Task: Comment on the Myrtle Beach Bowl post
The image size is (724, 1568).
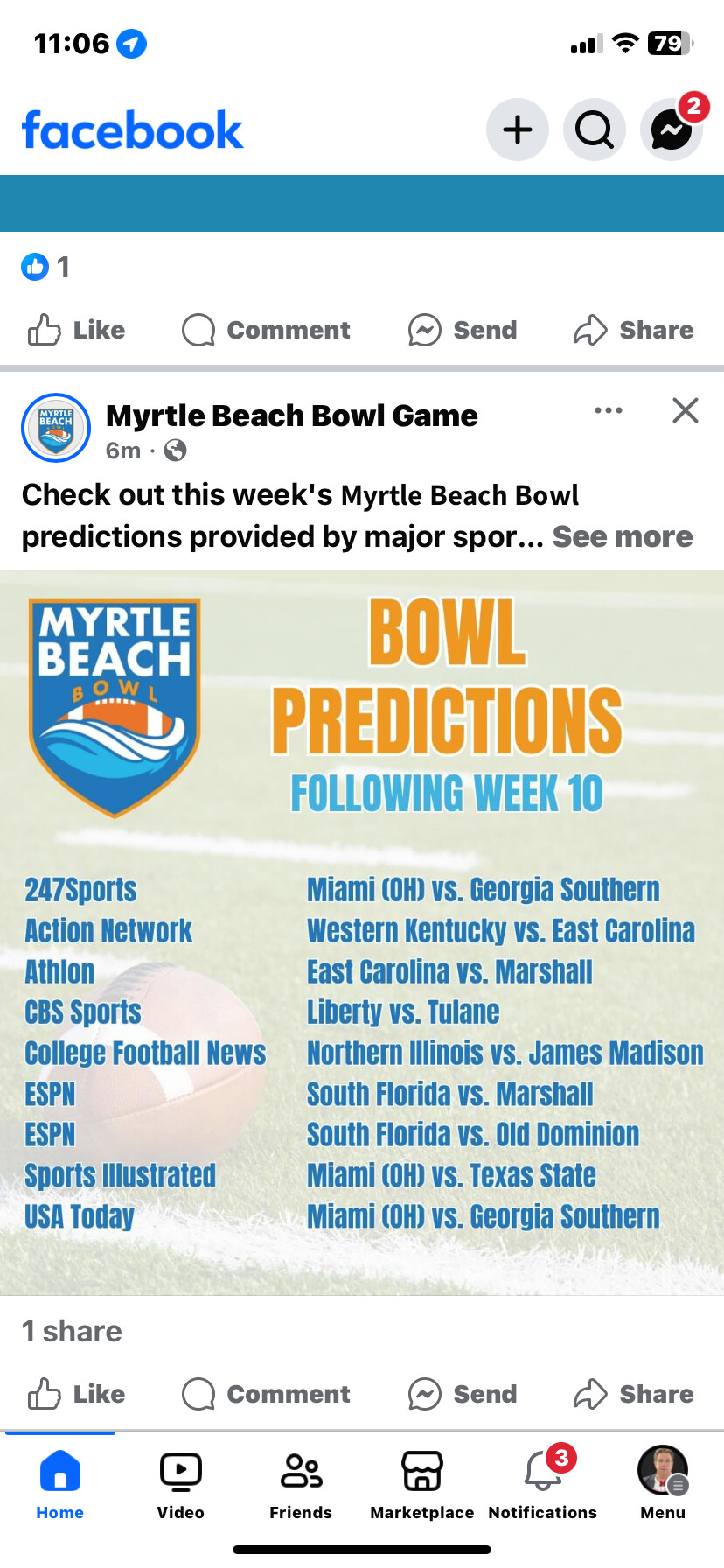Action: [266, 1394]
